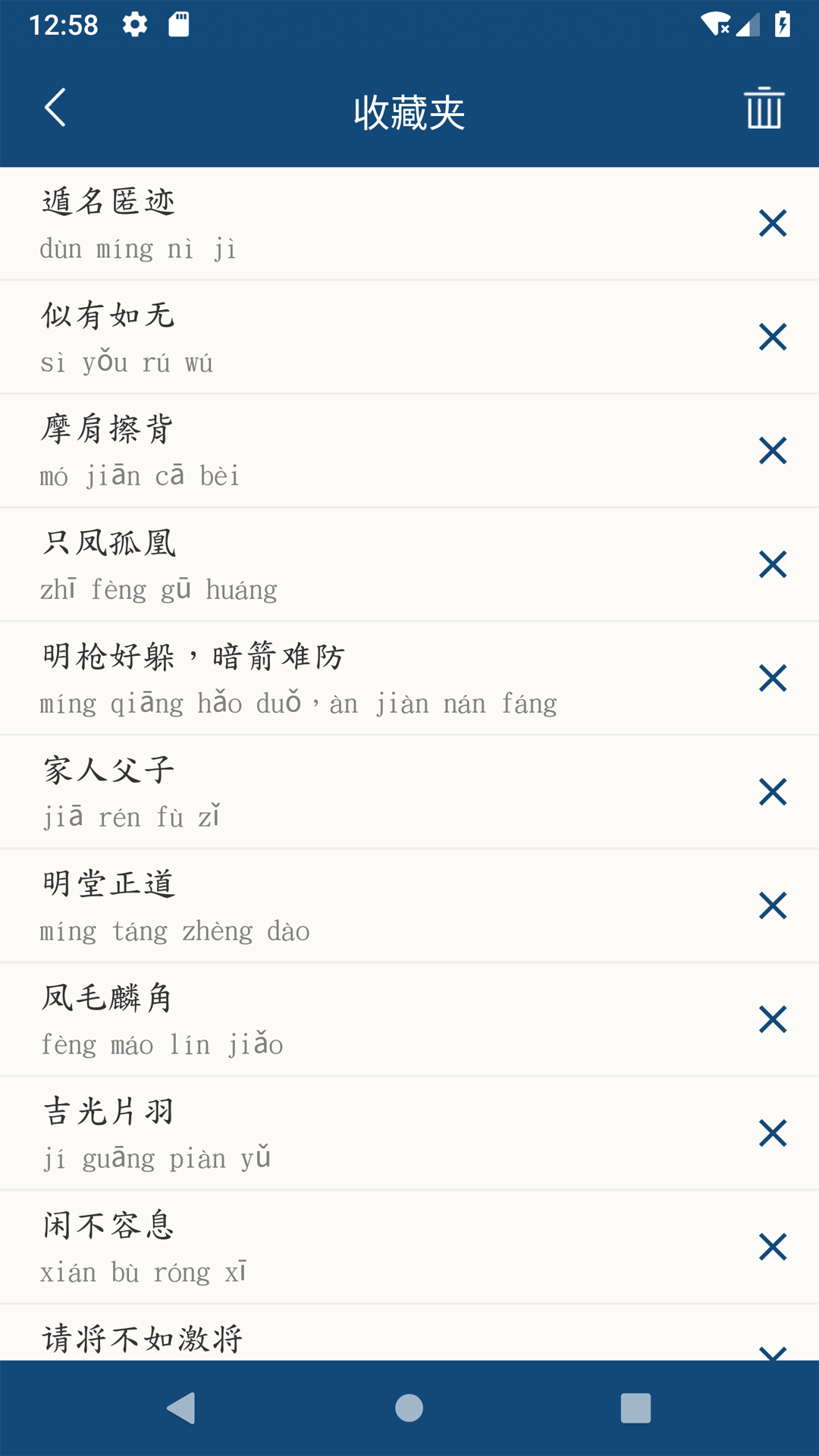The height and width of the screenshot is (1456, 819).
Task: Remove 遁名匿迹 from favorites
Action: click(x=771, y=224)
